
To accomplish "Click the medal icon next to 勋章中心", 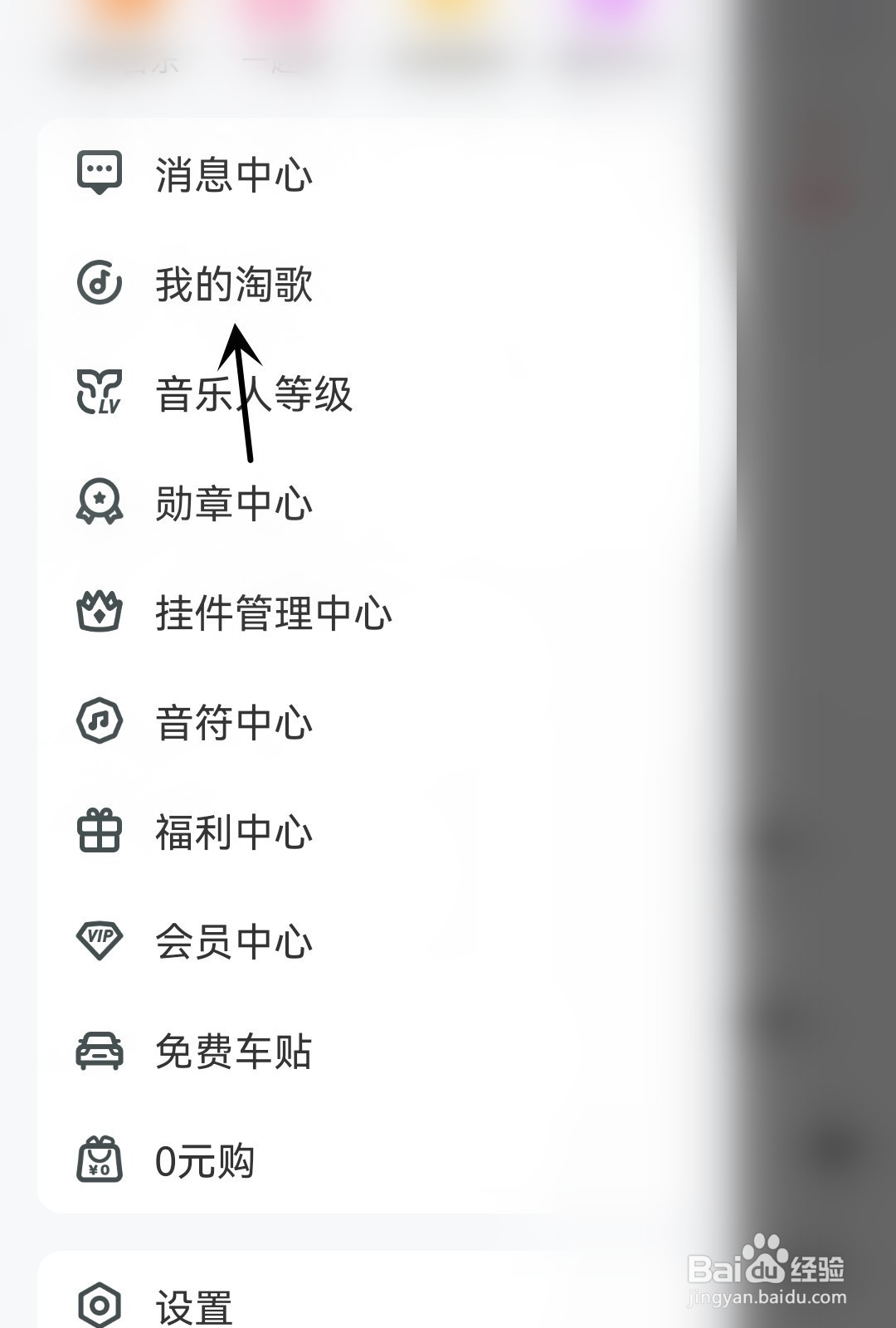I will coord(100,502).
